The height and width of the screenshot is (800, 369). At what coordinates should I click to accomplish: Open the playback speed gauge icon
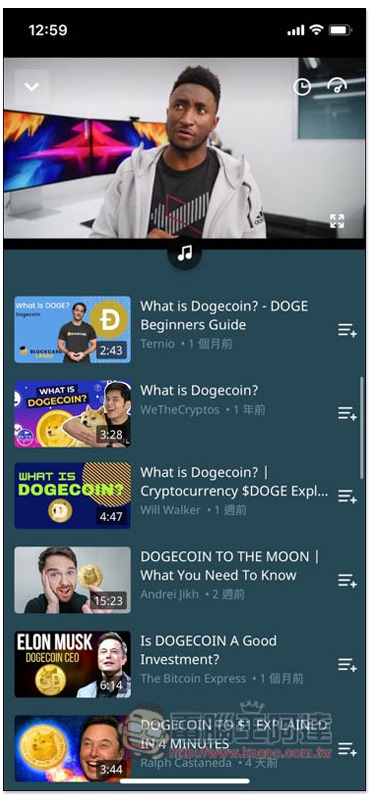click(x=337, y=87)
